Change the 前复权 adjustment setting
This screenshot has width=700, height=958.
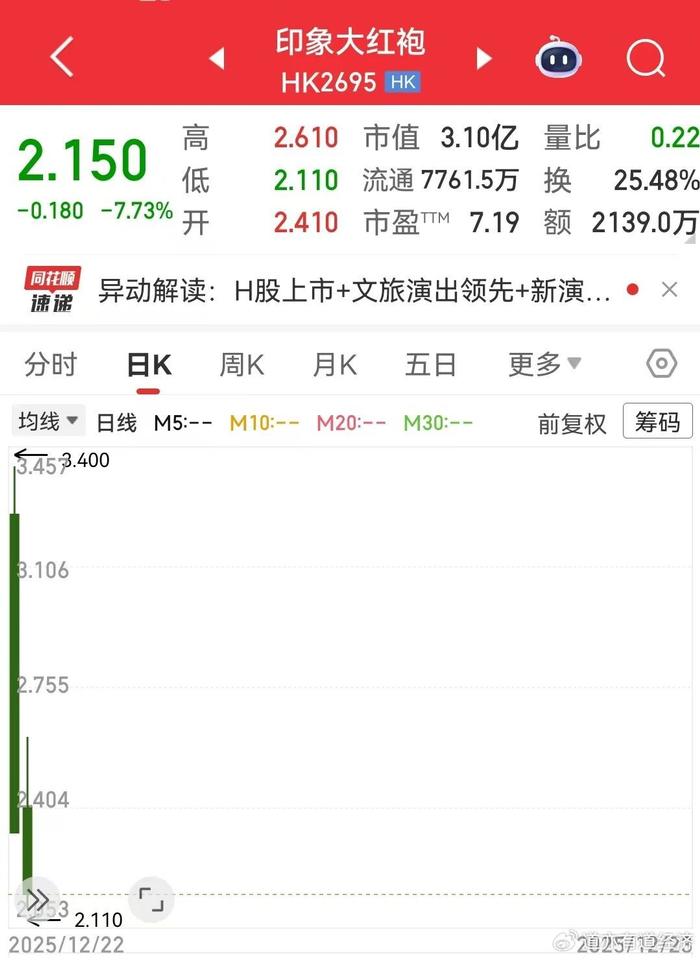click(571, 423)
